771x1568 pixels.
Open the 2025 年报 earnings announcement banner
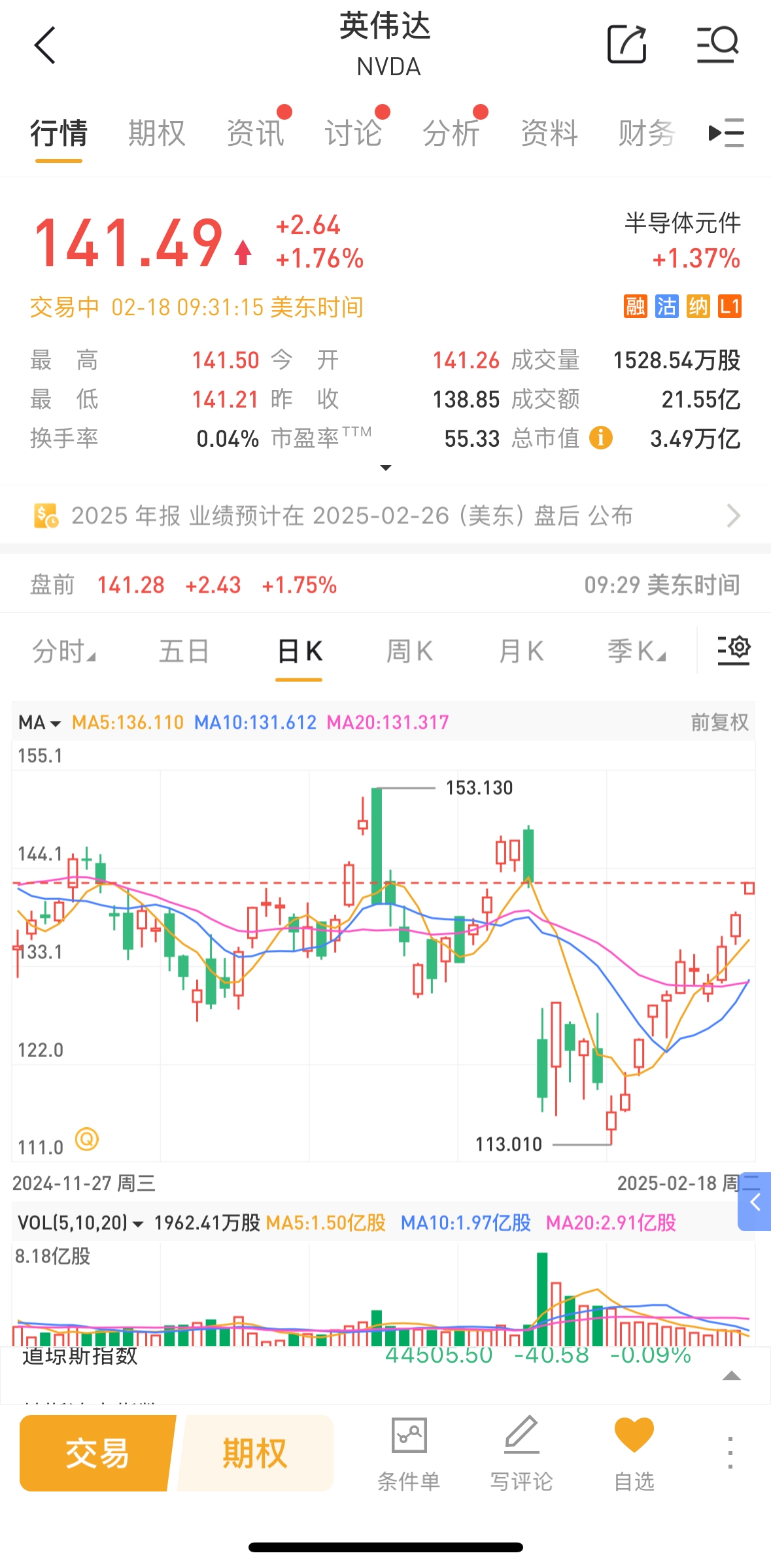(385, 515)
